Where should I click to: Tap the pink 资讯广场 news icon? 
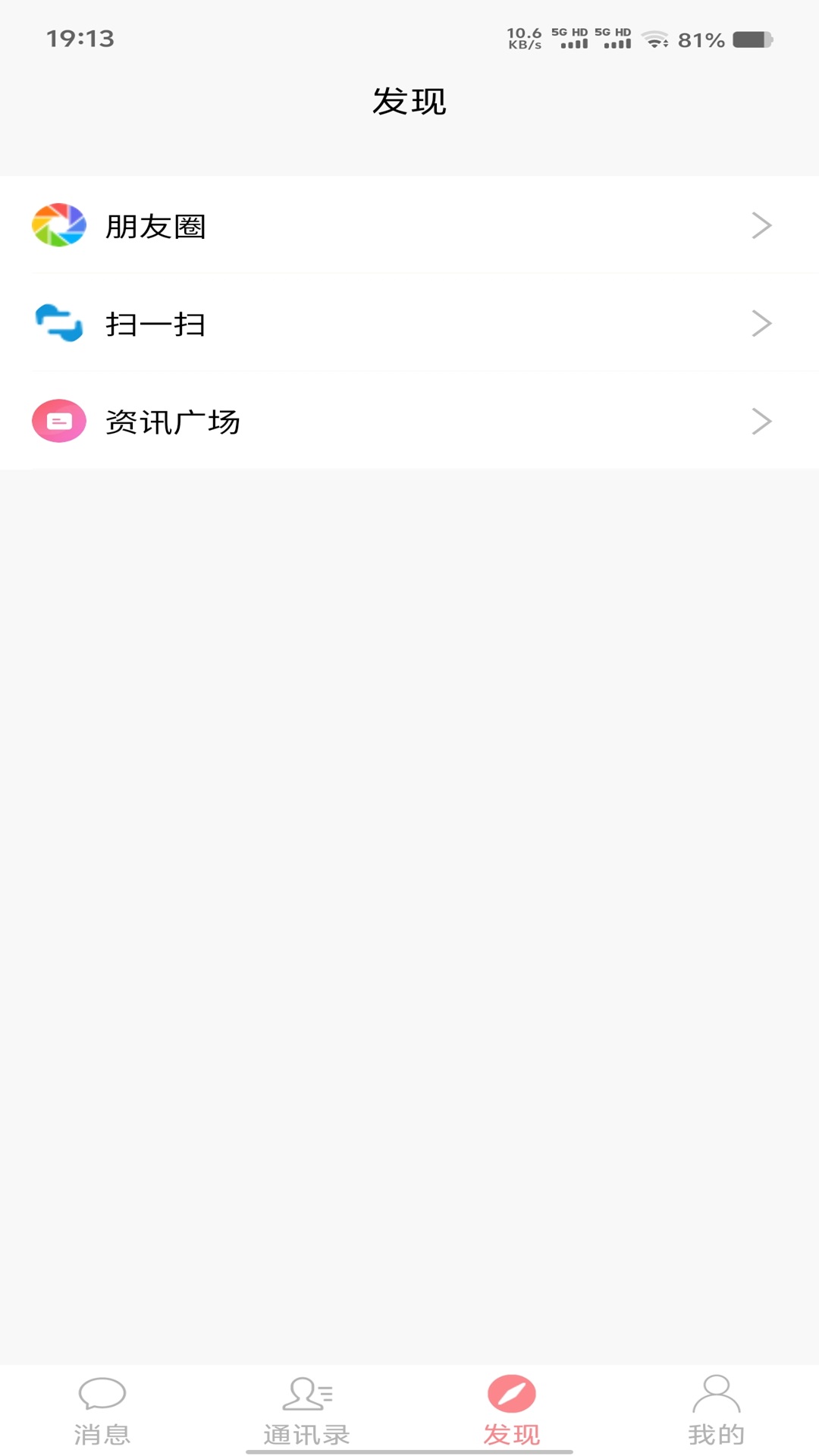coord(59,422)
